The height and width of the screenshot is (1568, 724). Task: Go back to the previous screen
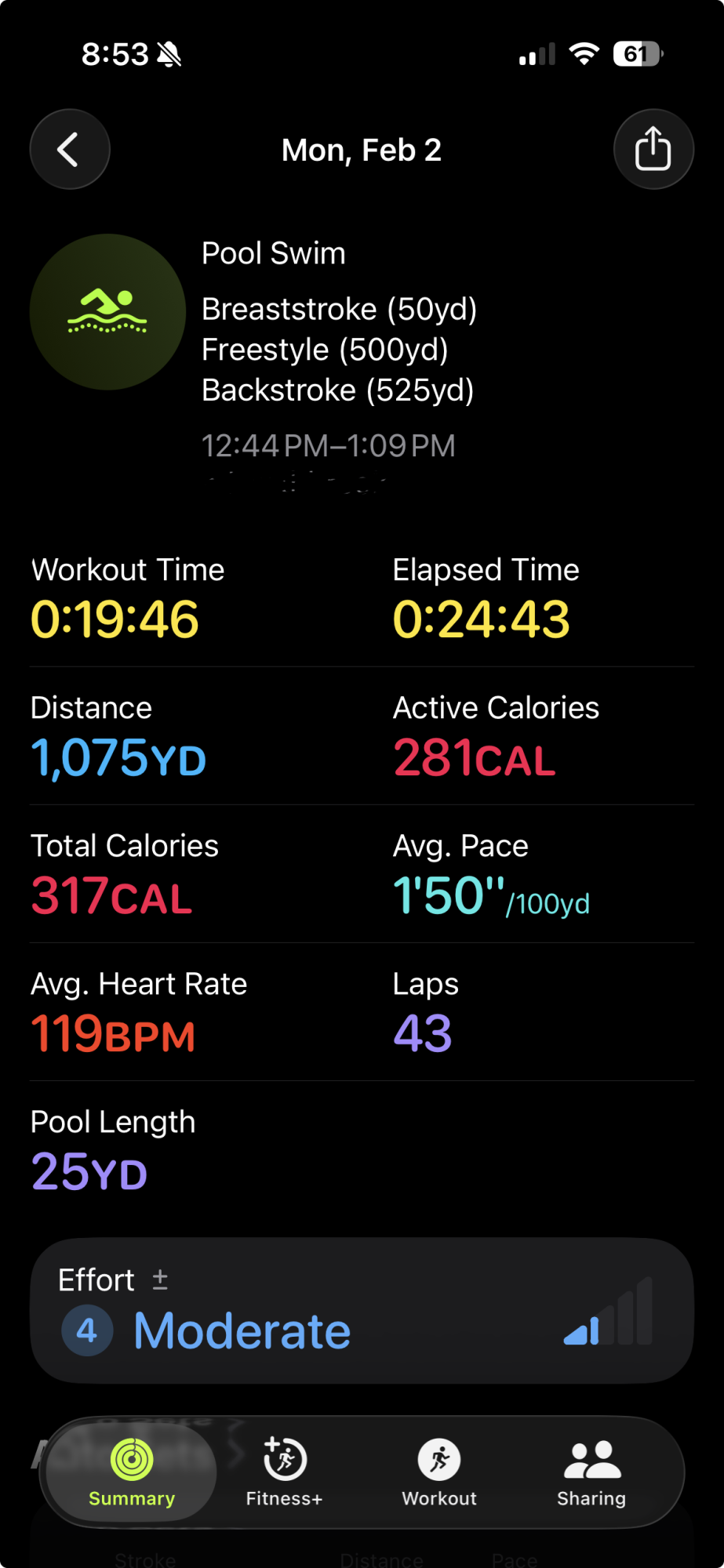pyautogui.click(x=70, y=149)
